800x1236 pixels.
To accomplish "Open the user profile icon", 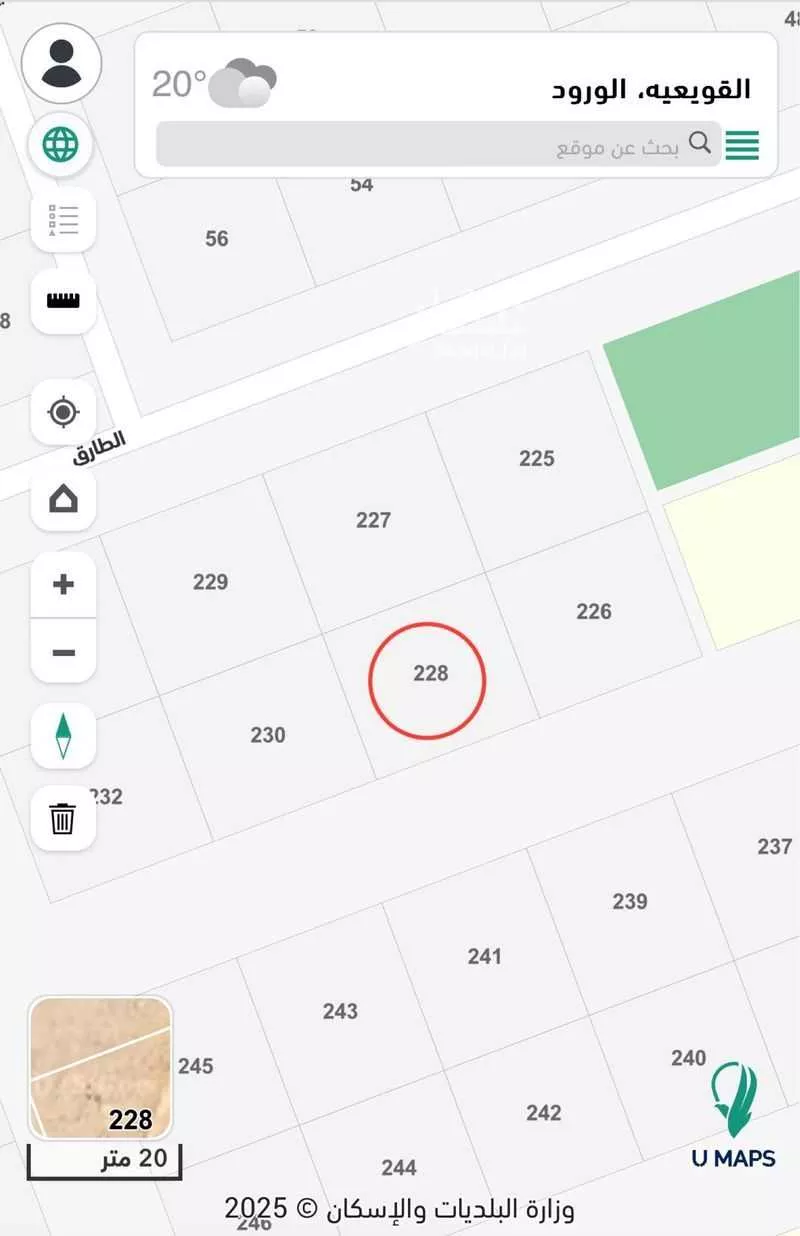I will click(x=61, y=62).
